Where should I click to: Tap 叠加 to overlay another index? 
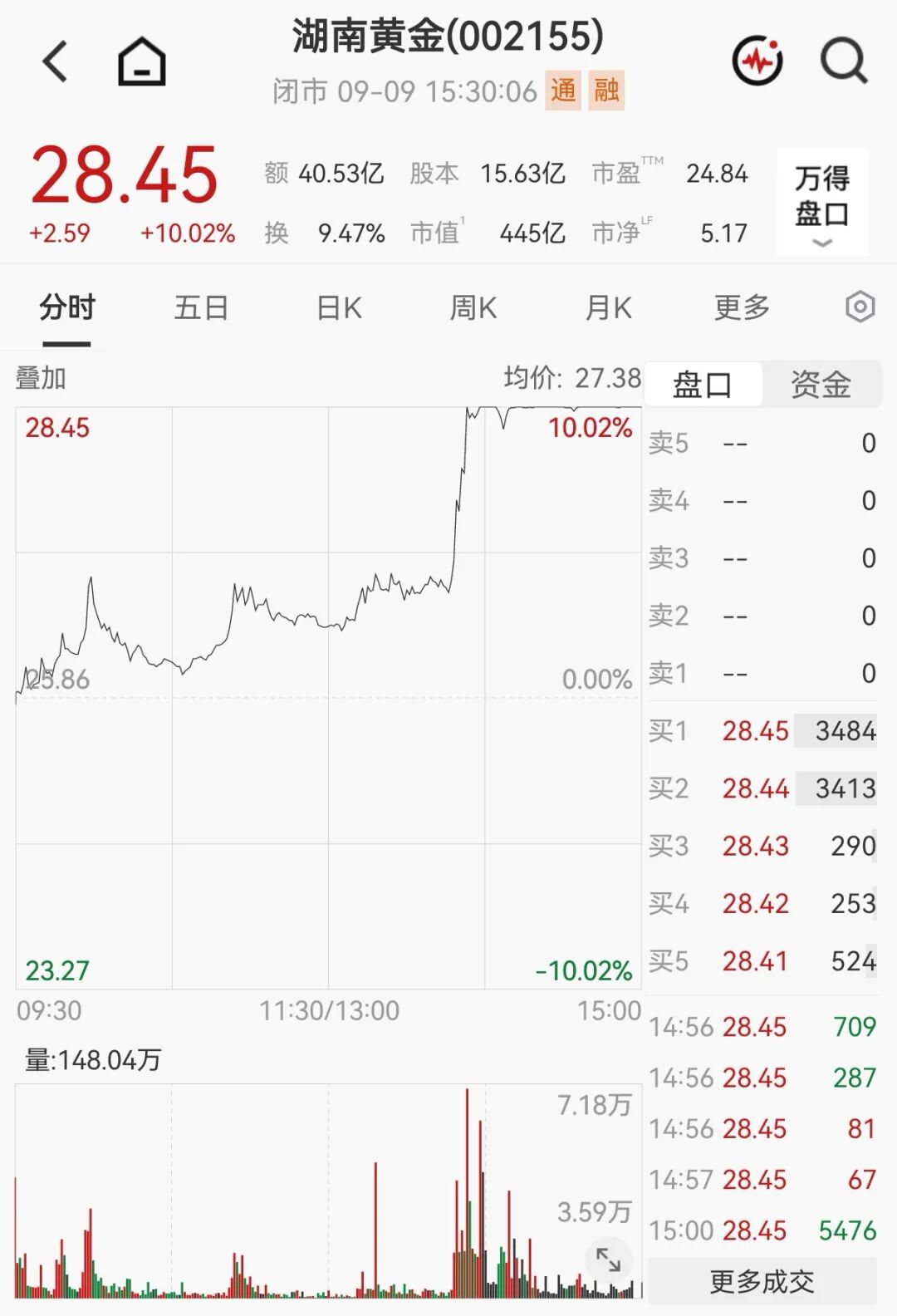tap(41, 378)
